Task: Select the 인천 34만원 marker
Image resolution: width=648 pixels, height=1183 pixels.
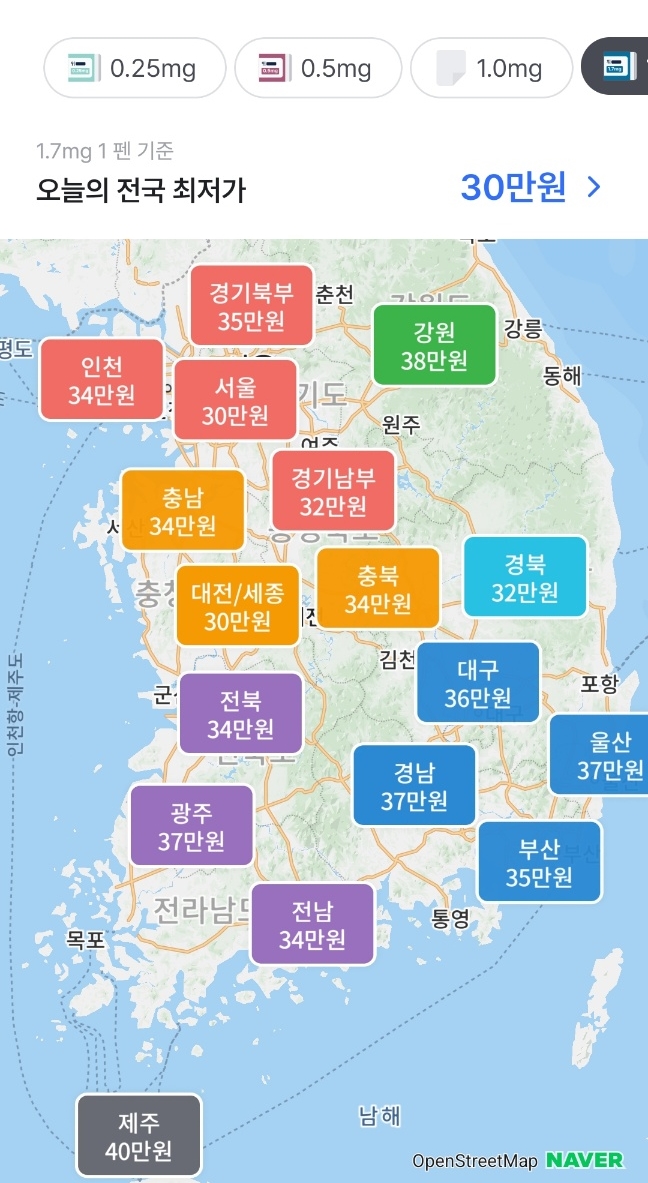Action: click(x=101, y=379)
